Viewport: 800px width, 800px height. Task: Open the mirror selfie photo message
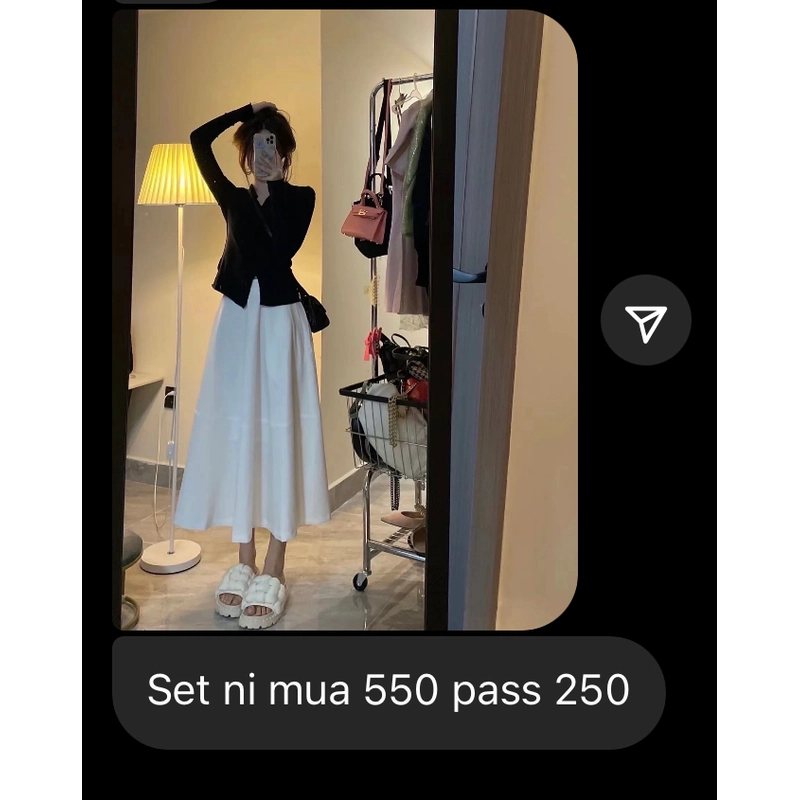(345, 320)
